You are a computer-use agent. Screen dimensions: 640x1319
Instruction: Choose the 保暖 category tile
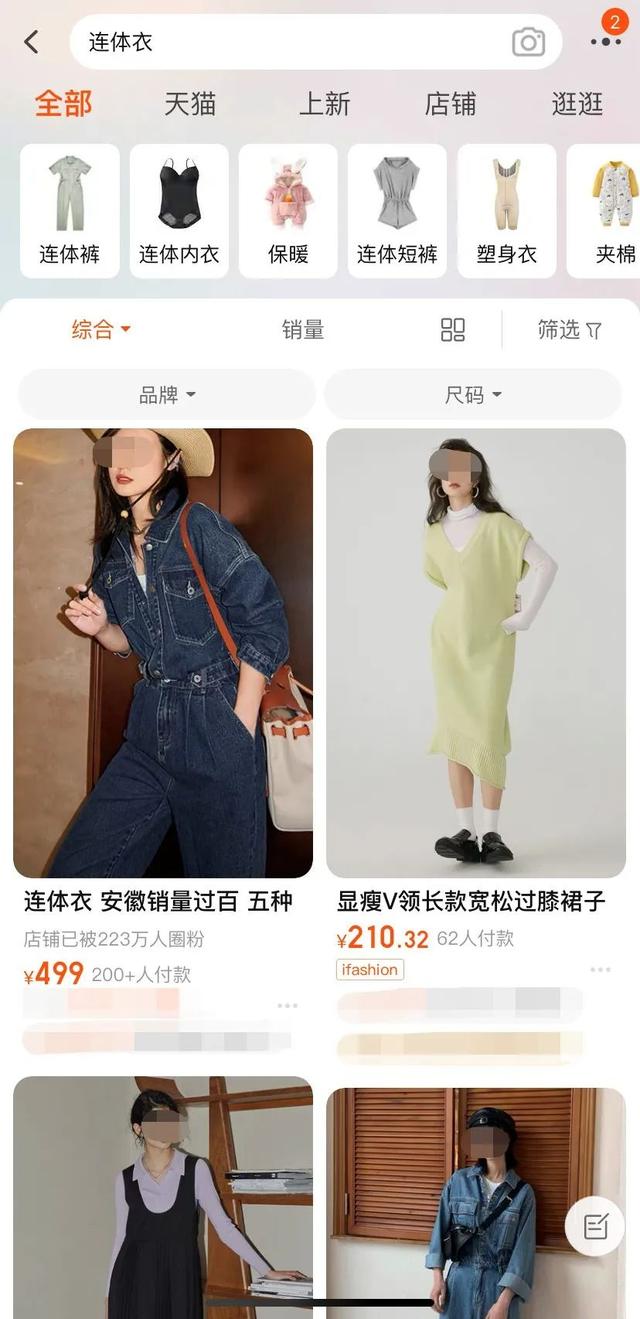click(288, 210)
